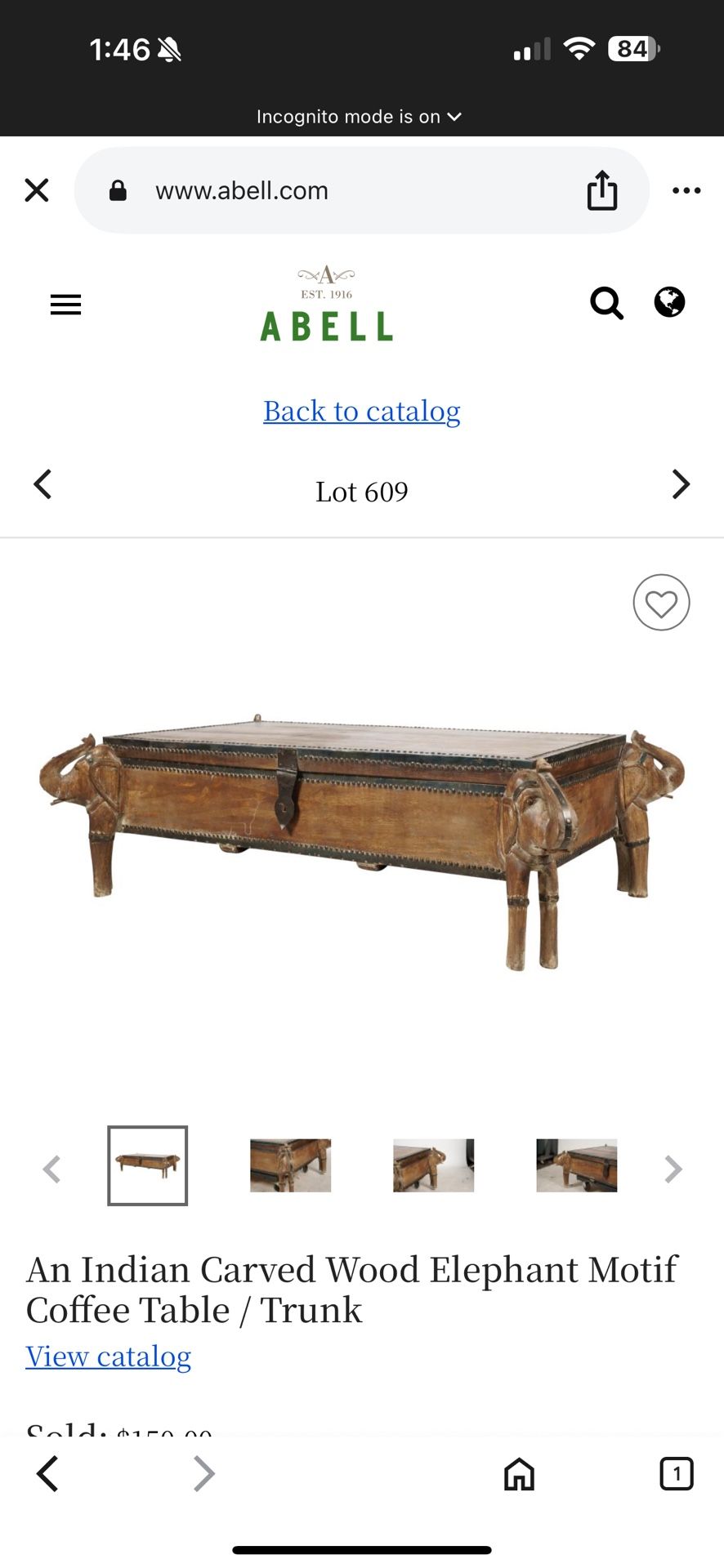Open the site search magnifier
This screenshot has height=1568, width=724.
point(606,303)
